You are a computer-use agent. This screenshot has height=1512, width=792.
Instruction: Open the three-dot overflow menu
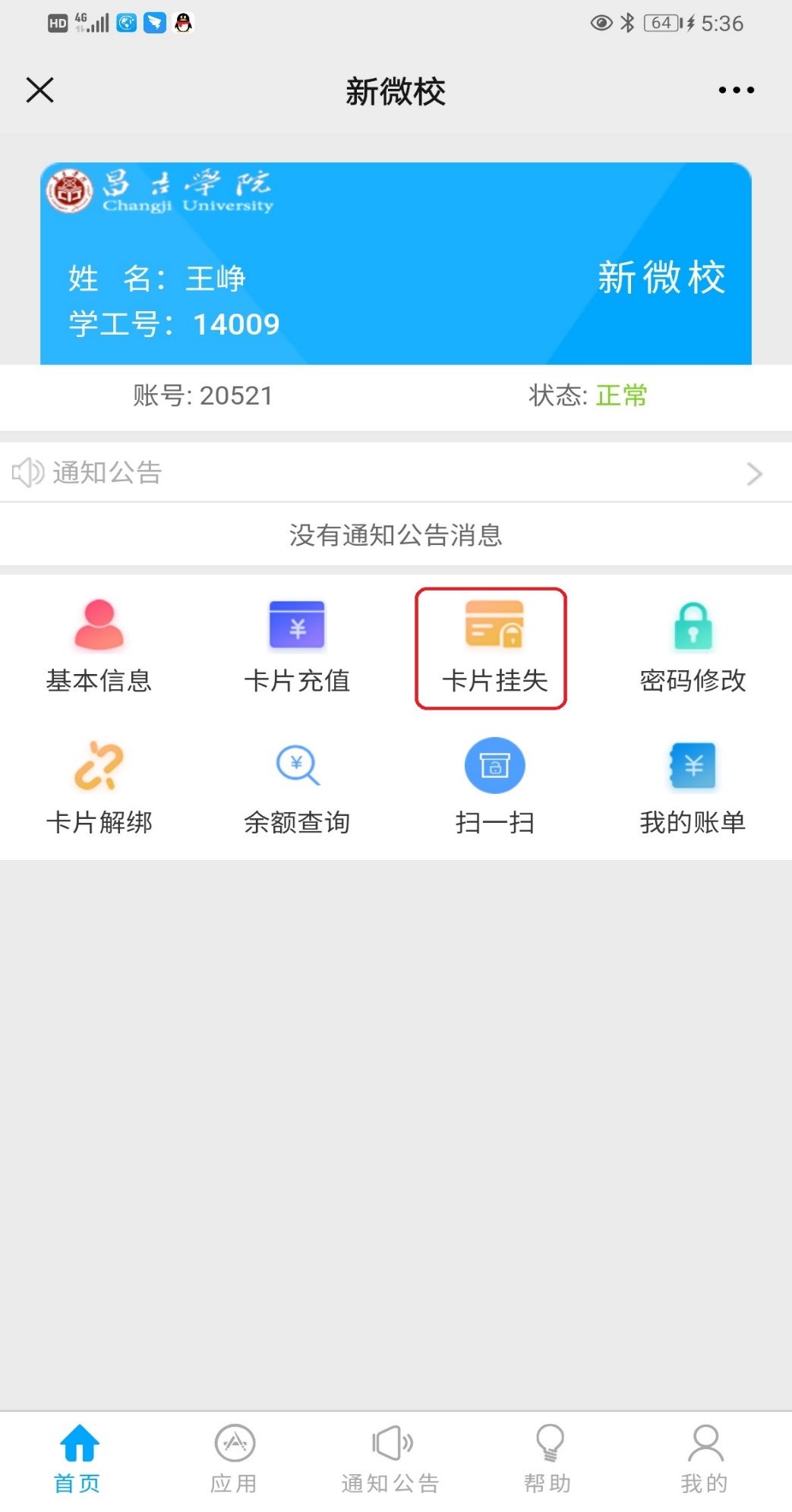[x=736, y=90]
